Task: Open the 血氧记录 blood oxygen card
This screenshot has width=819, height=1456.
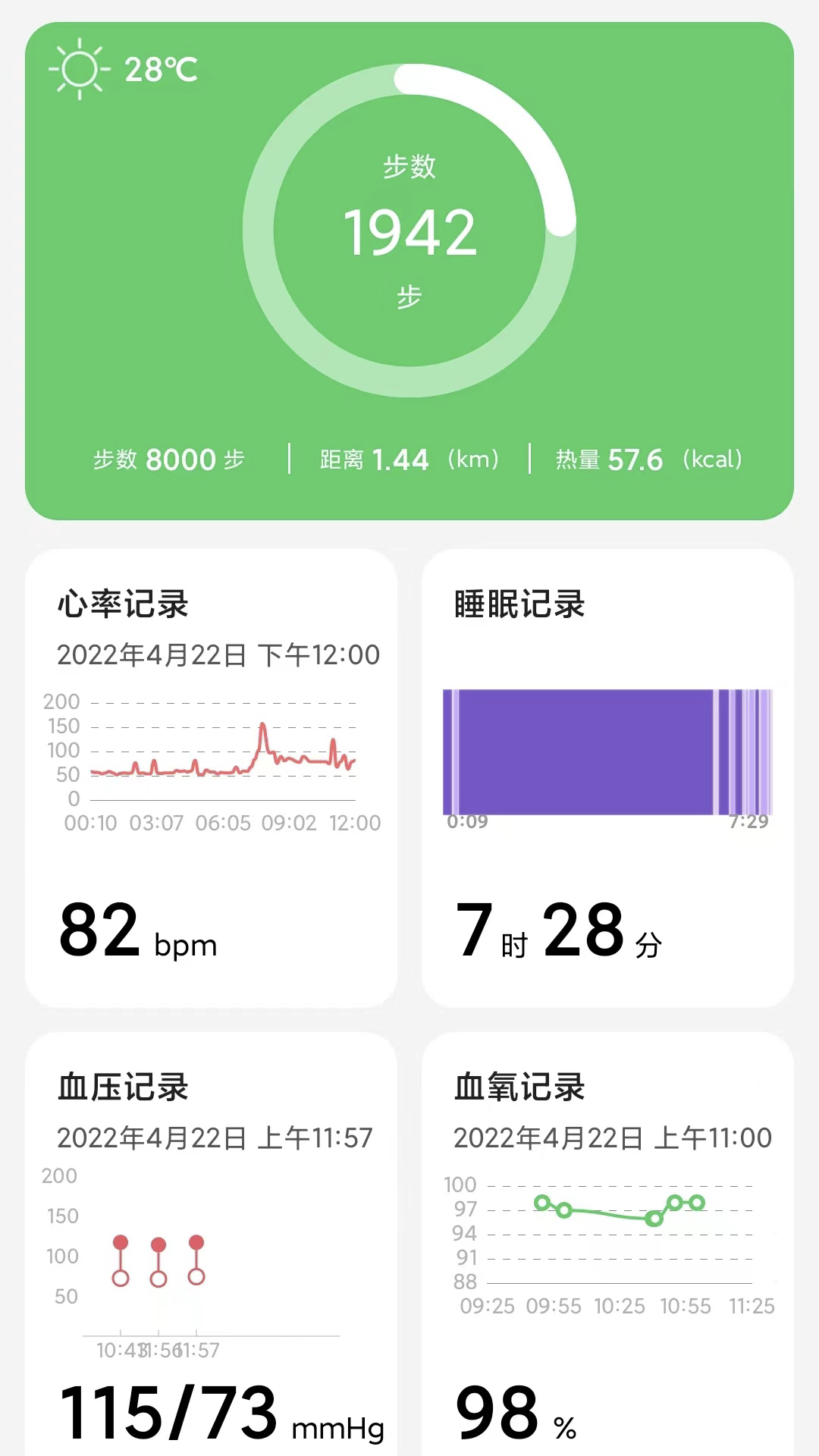Action: (519, 1088)
